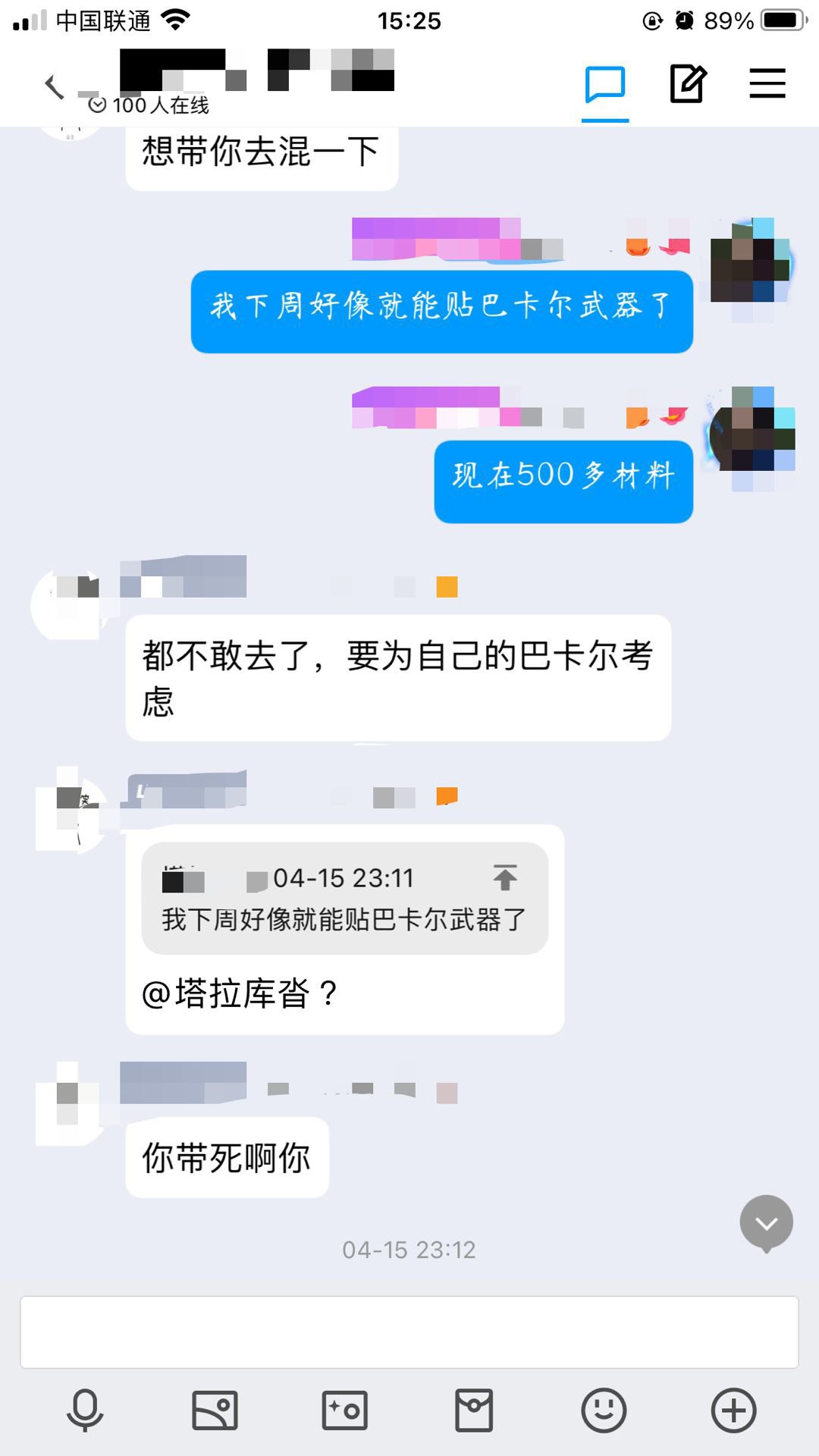Open the red packet icon
Screen dimensions: 819x1456
pos(473,1407)
